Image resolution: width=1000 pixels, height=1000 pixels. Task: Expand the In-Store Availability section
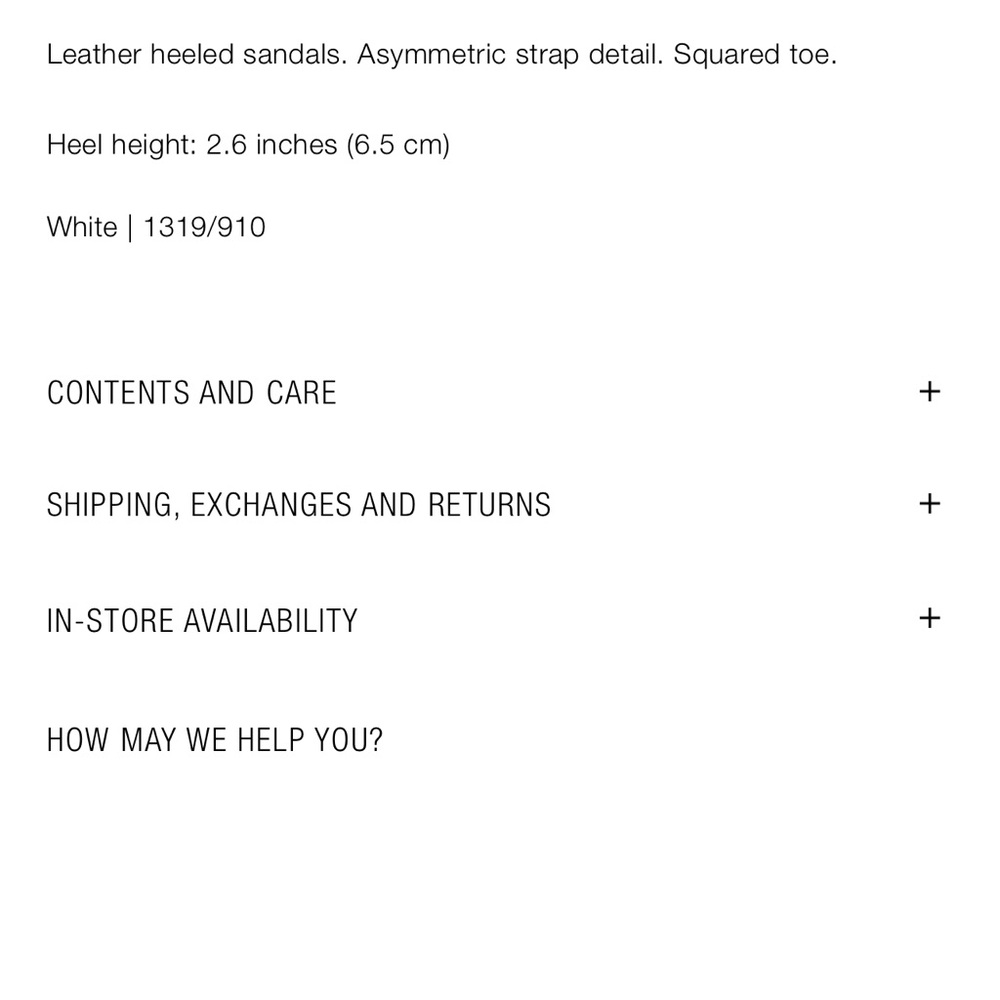click(929, 619)
